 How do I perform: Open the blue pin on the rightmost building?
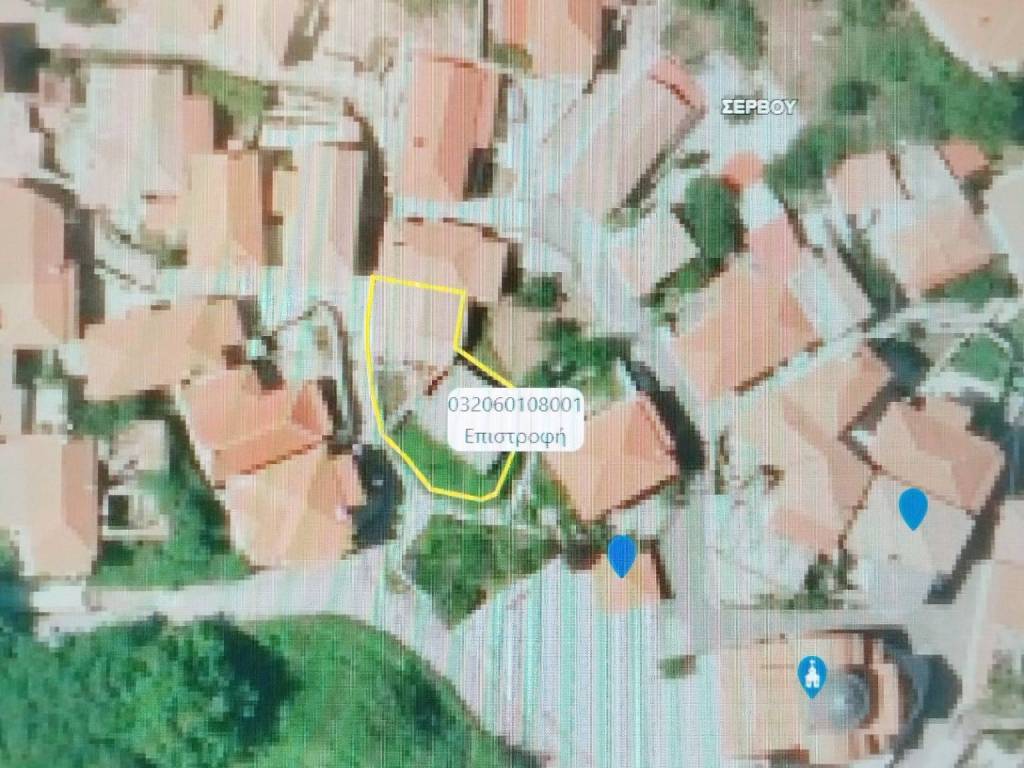[x=912, y=508]
